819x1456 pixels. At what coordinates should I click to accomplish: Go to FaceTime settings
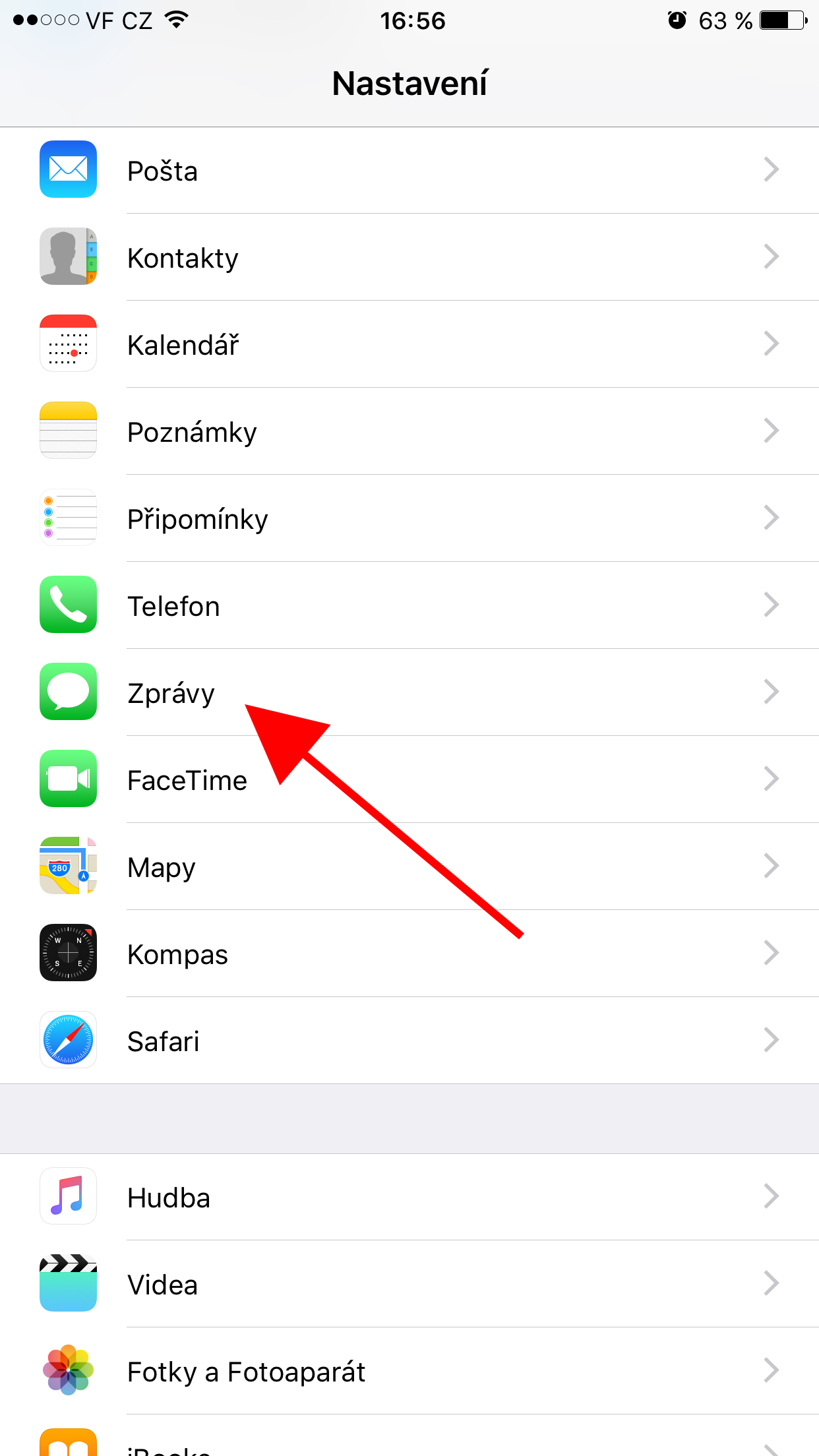(409, 779)
